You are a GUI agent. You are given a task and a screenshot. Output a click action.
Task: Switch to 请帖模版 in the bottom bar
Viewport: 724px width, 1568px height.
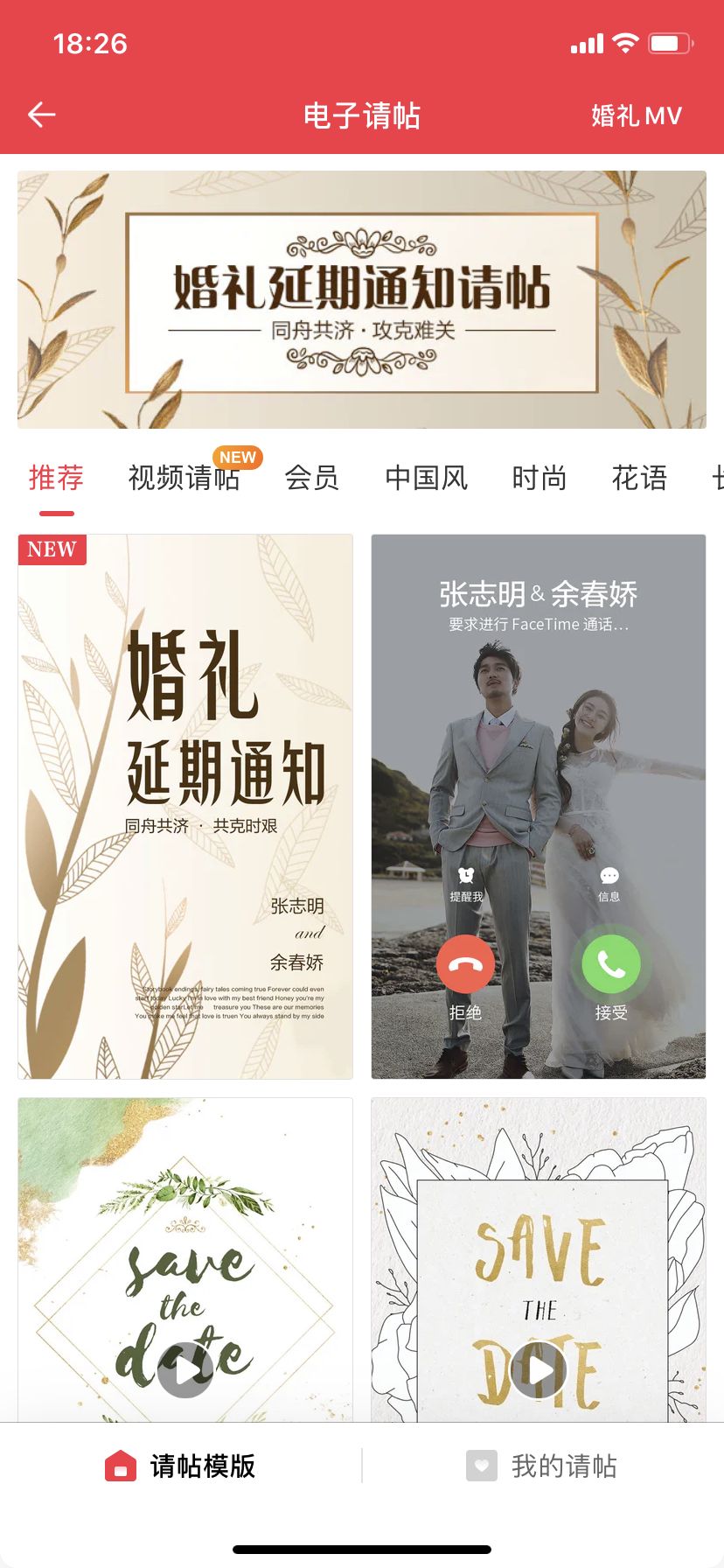tap(180, 1466)
